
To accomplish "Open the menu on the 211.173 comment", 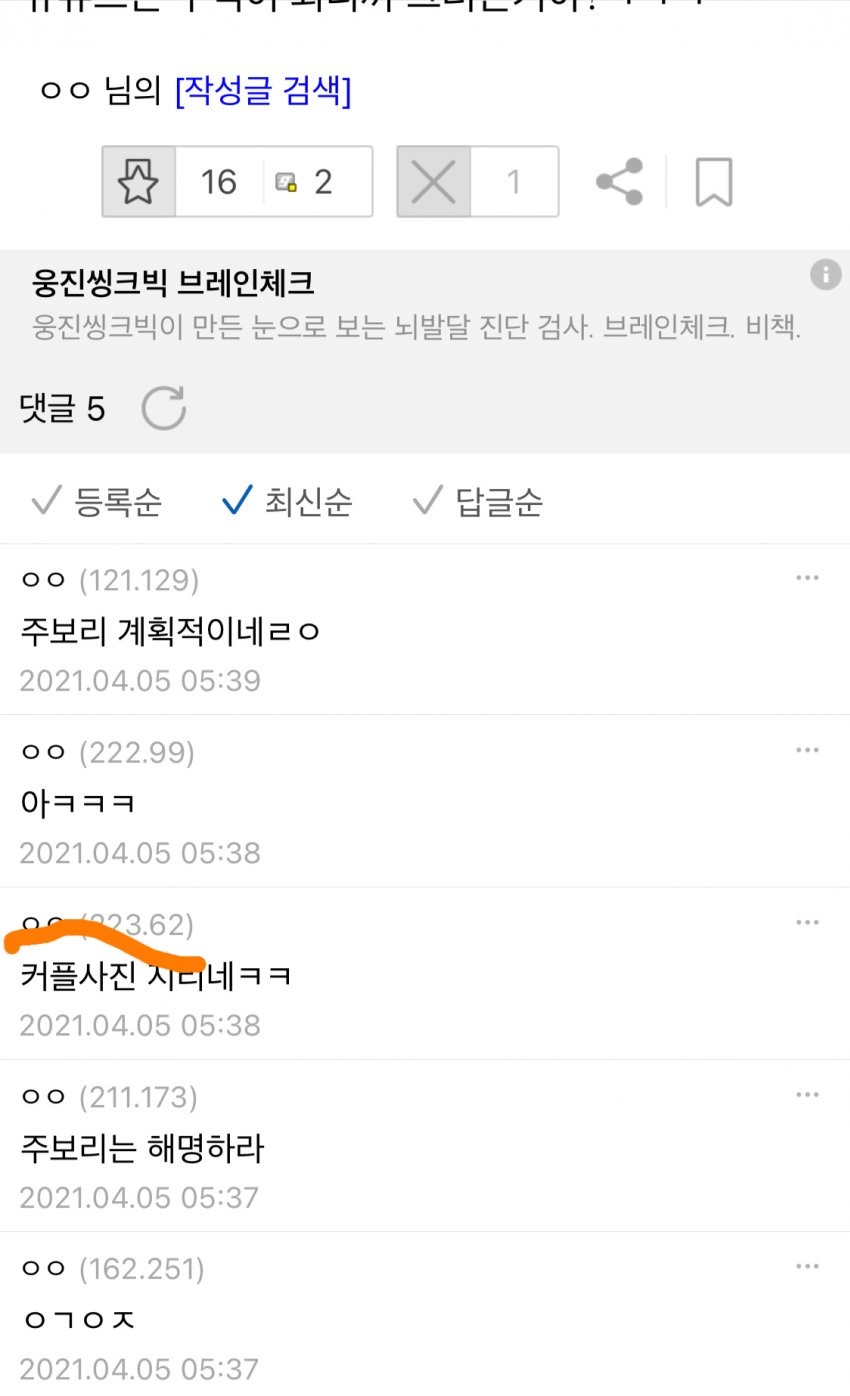I will 807,1095.
